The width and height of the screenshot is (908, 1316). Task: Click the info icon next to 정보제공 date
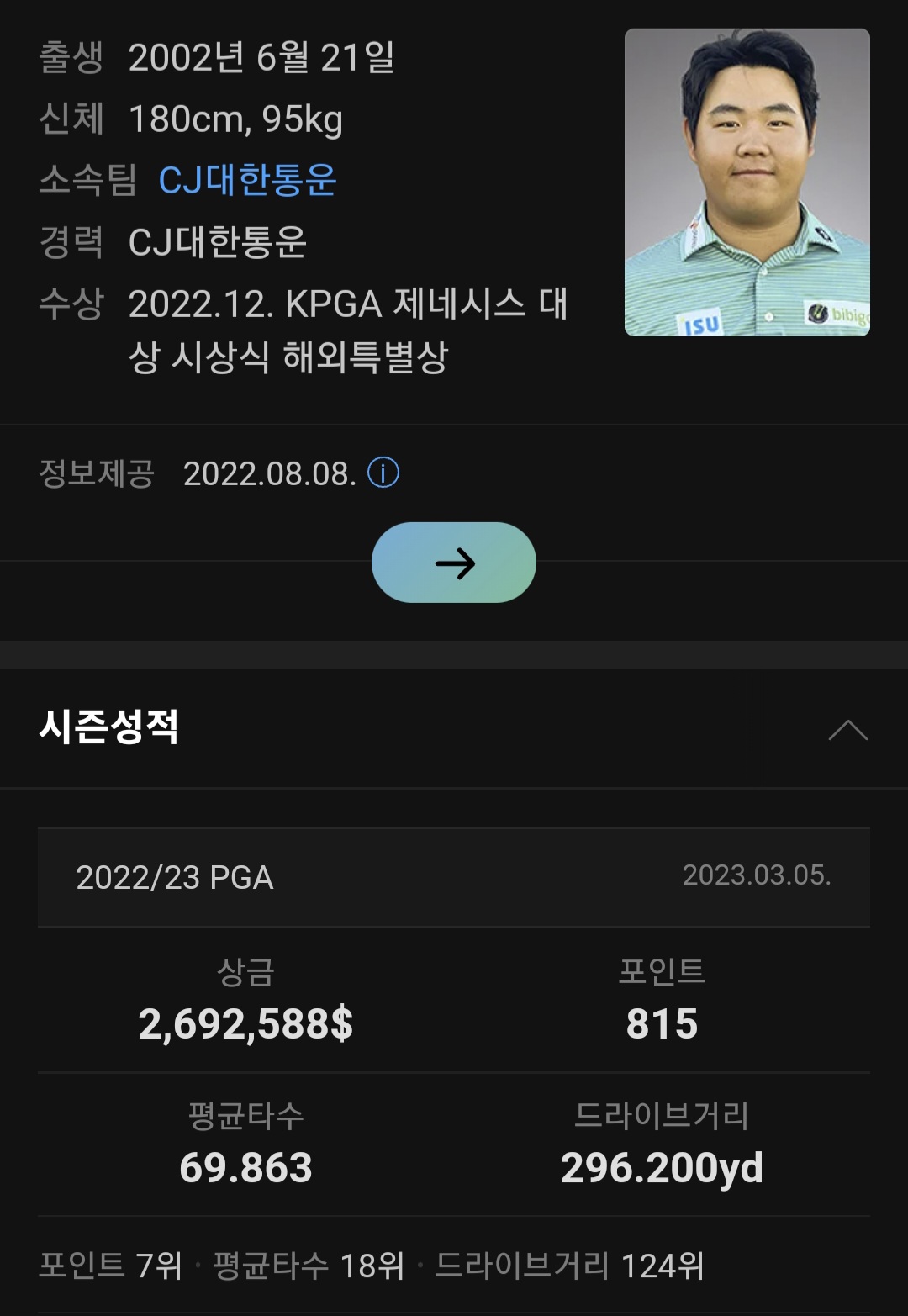click(383, 474)
